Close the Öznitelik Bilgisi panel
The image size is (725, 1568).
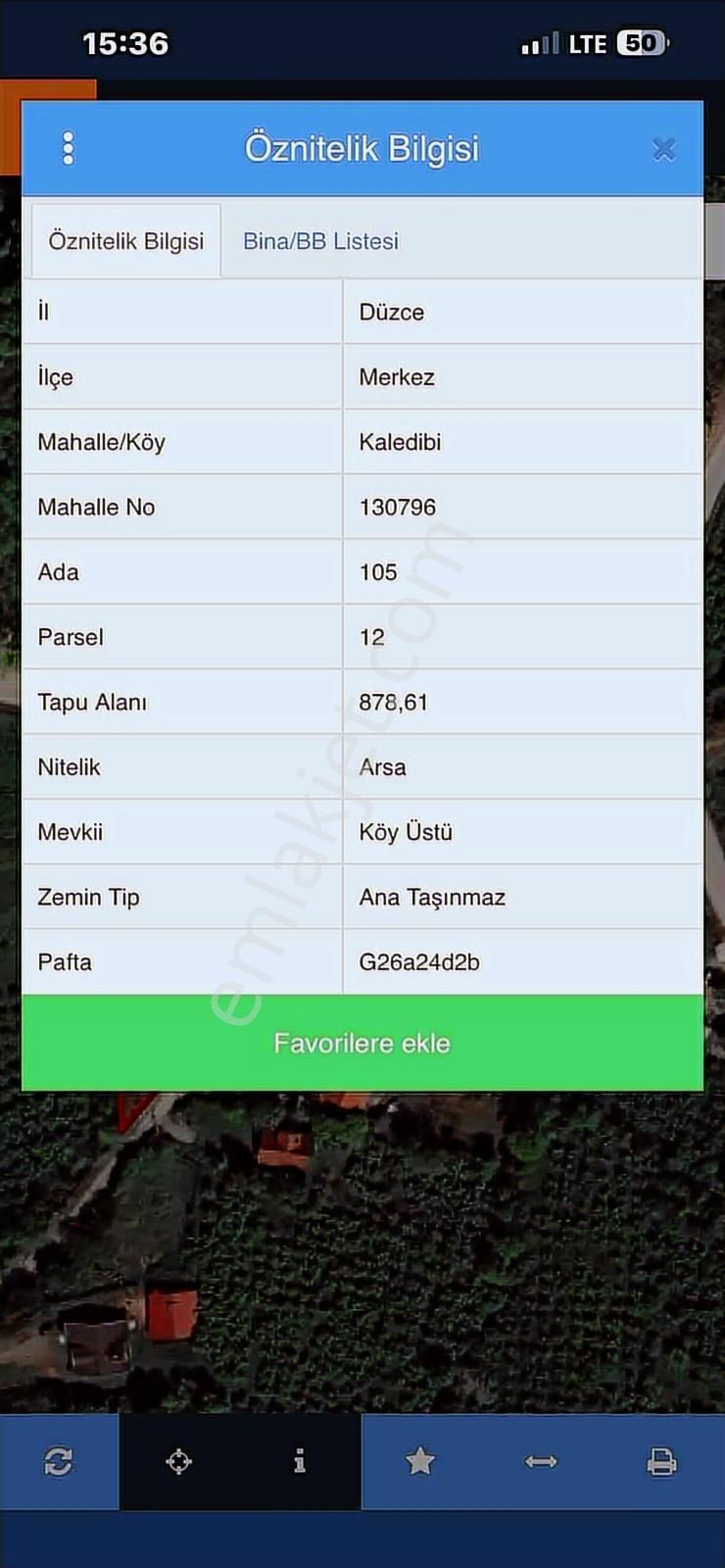click(664, 148)
